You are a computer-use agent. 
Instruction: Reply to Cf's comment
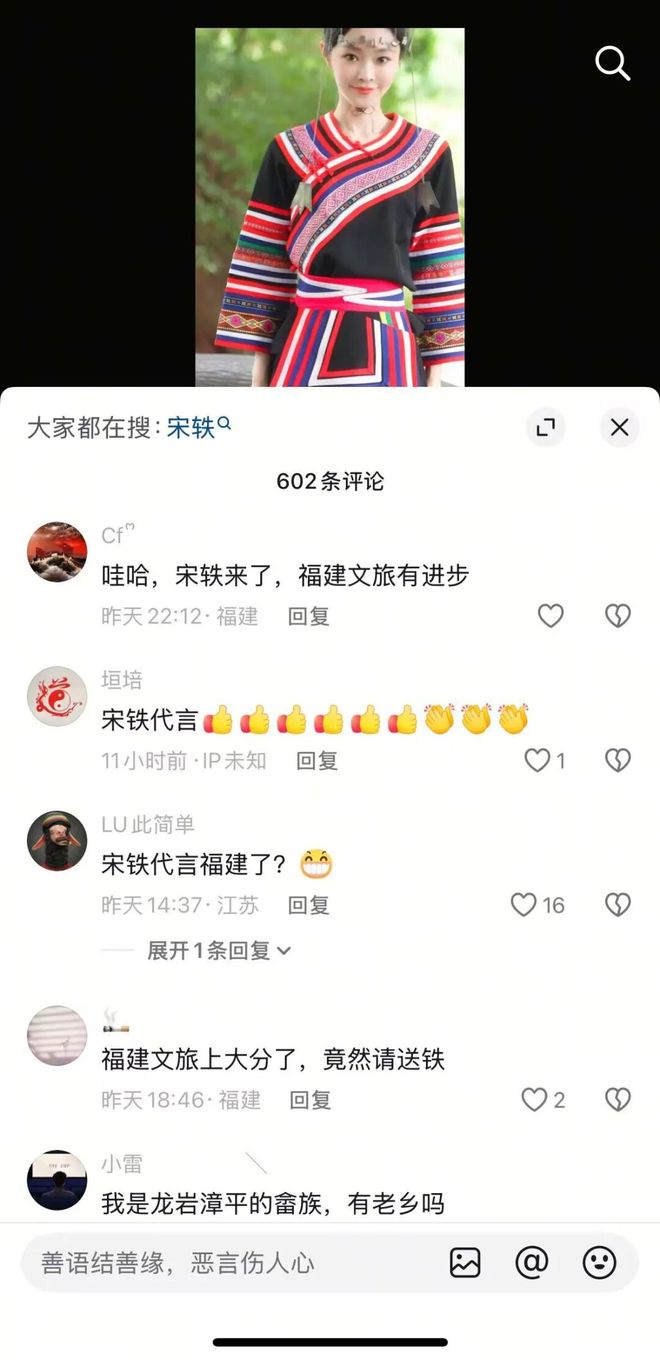coord(308,616)
